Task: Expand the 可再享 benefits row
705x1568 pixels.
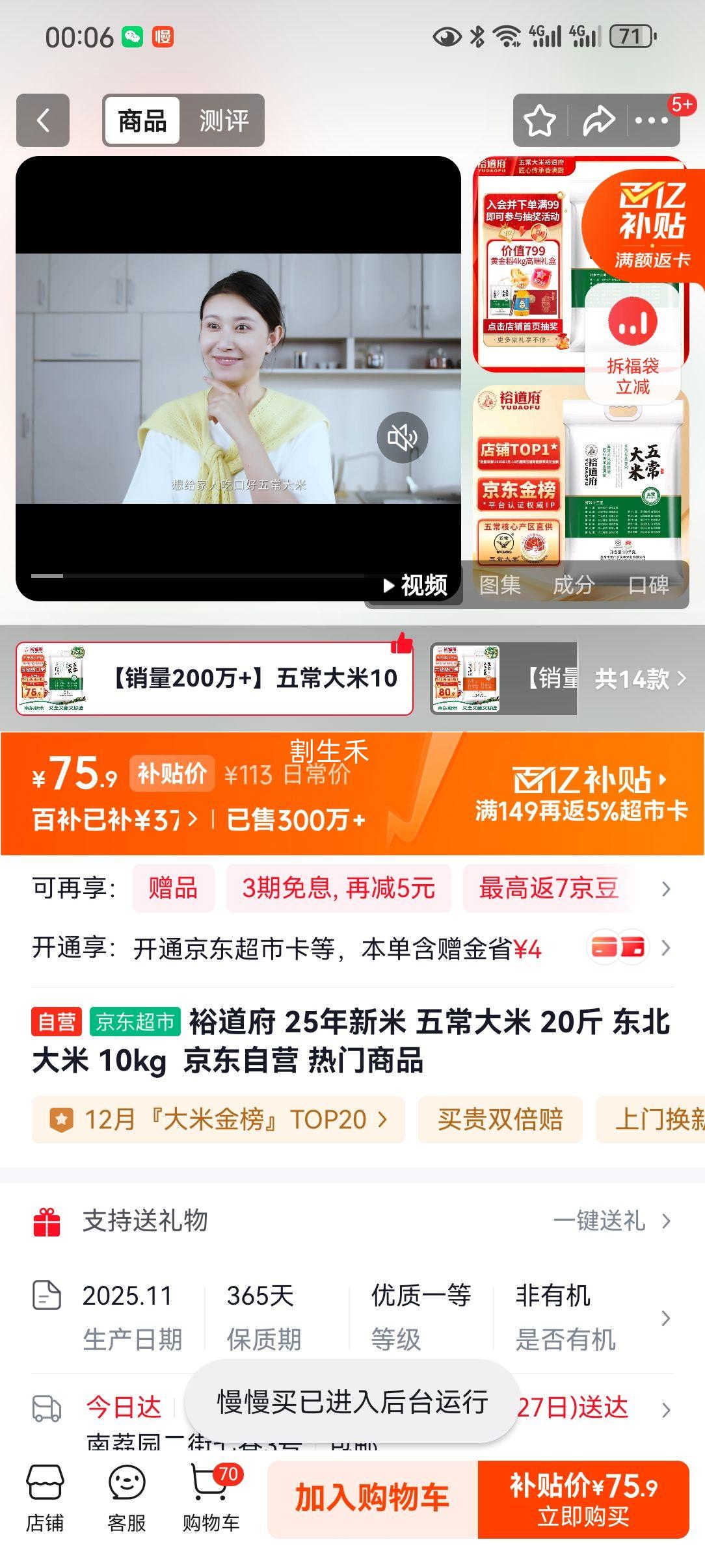Action: pyautogui.click(x=665, y=889)
